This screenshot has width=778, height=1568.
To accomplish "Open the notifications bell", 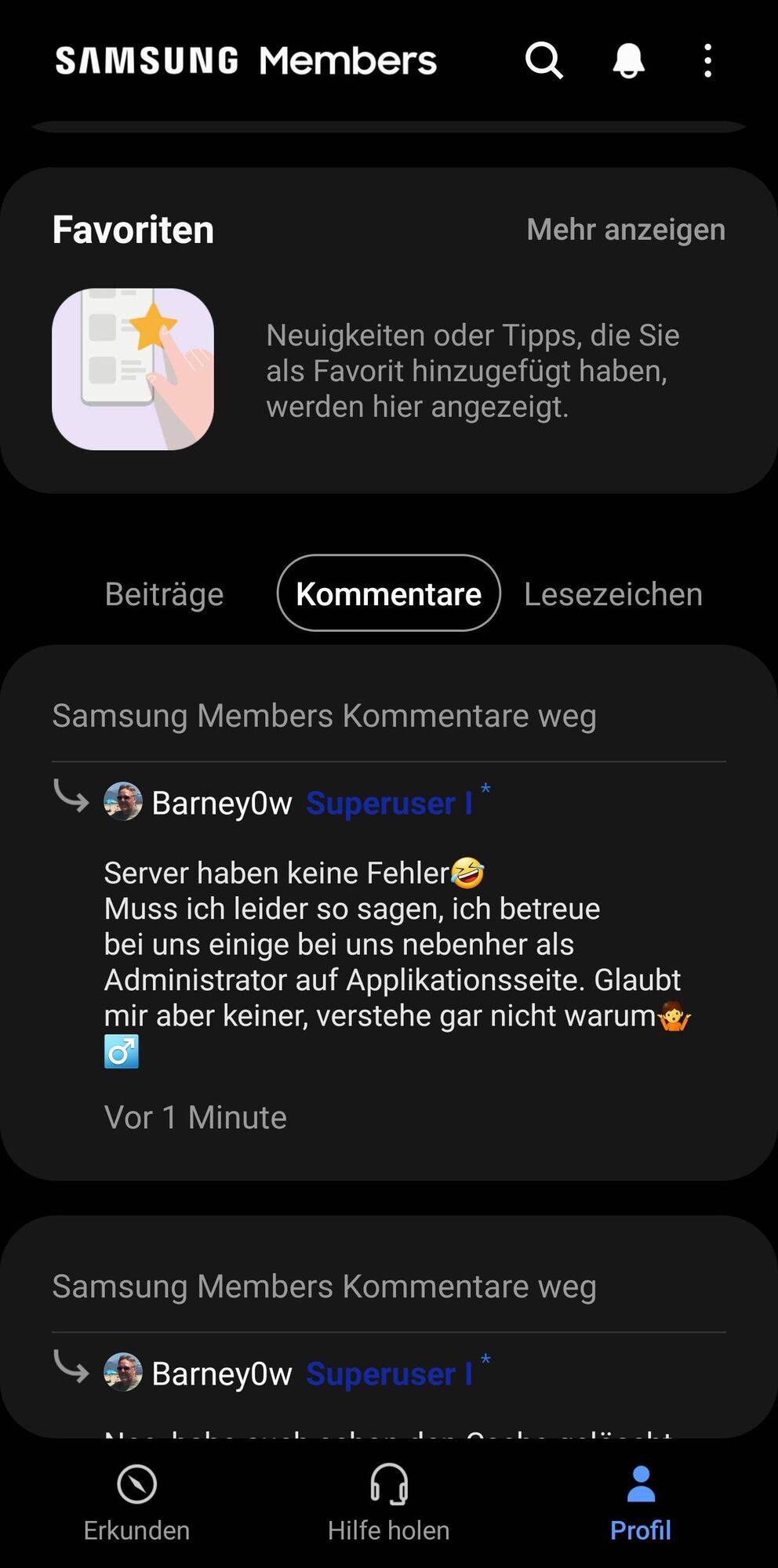I will [628, 60].
